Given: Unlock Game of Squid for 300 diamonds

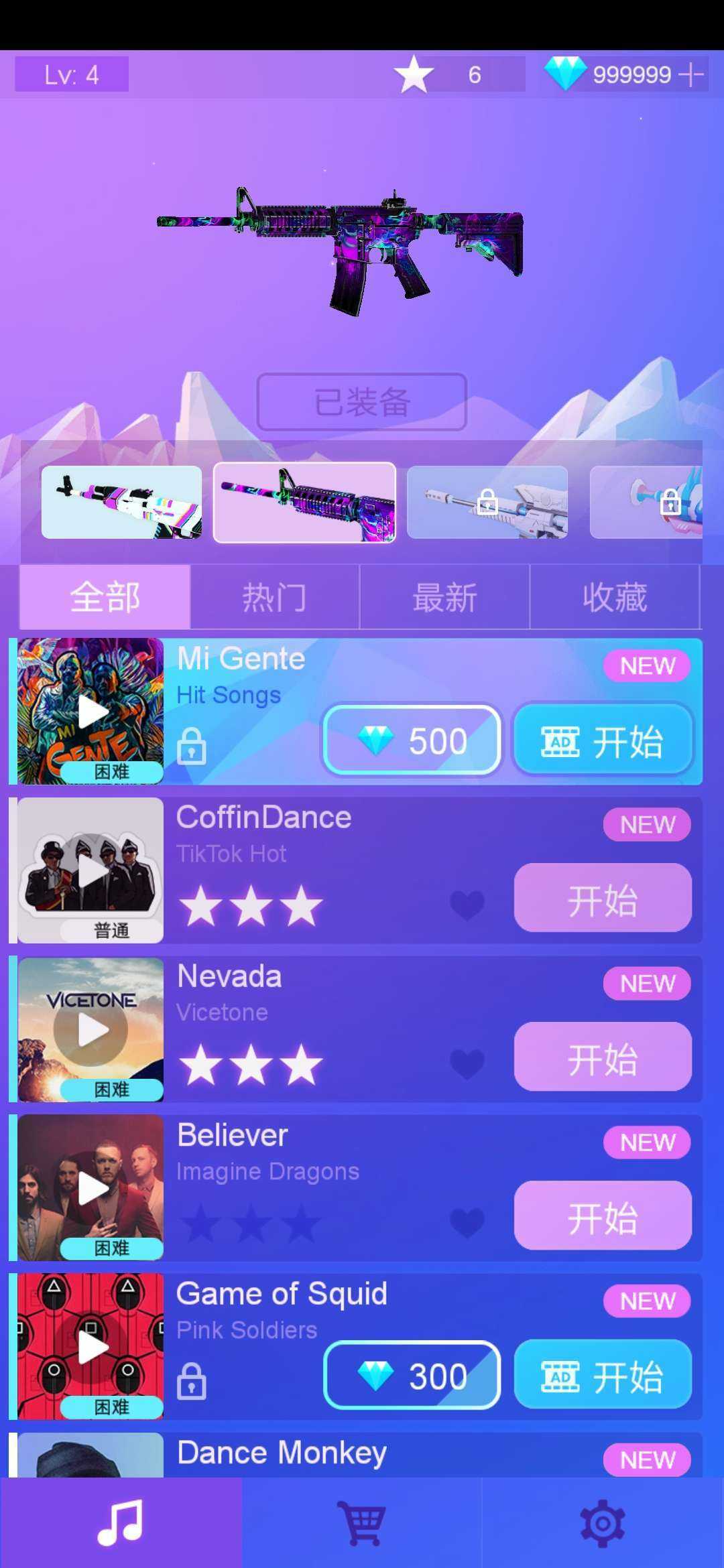Looking at the screenshot, I should (412, 1376).
